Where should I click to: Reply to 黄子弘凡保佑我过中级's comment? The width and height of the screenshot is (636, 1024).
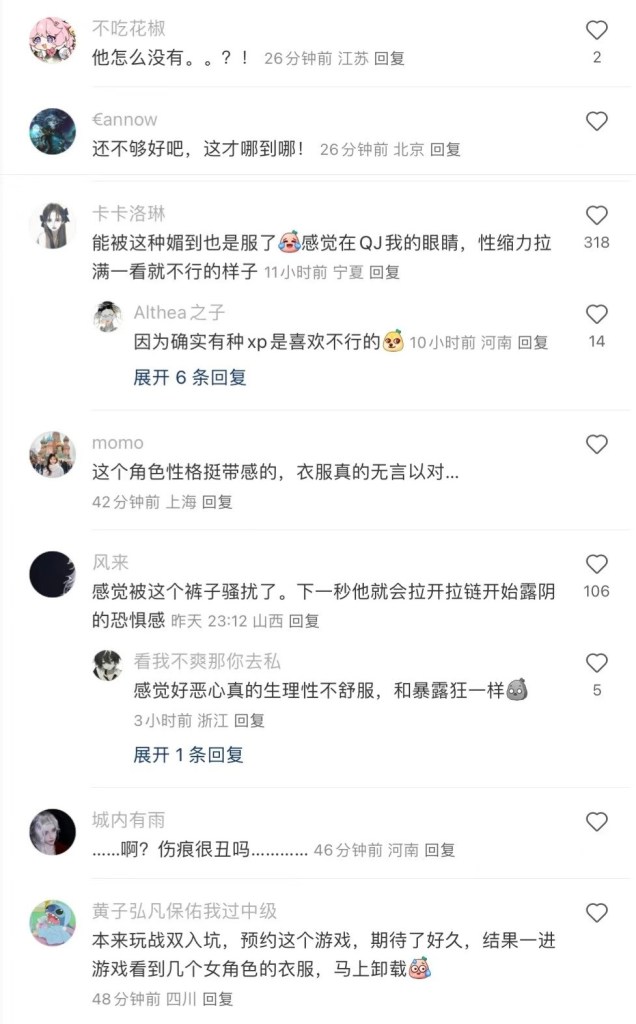point(217,998)
